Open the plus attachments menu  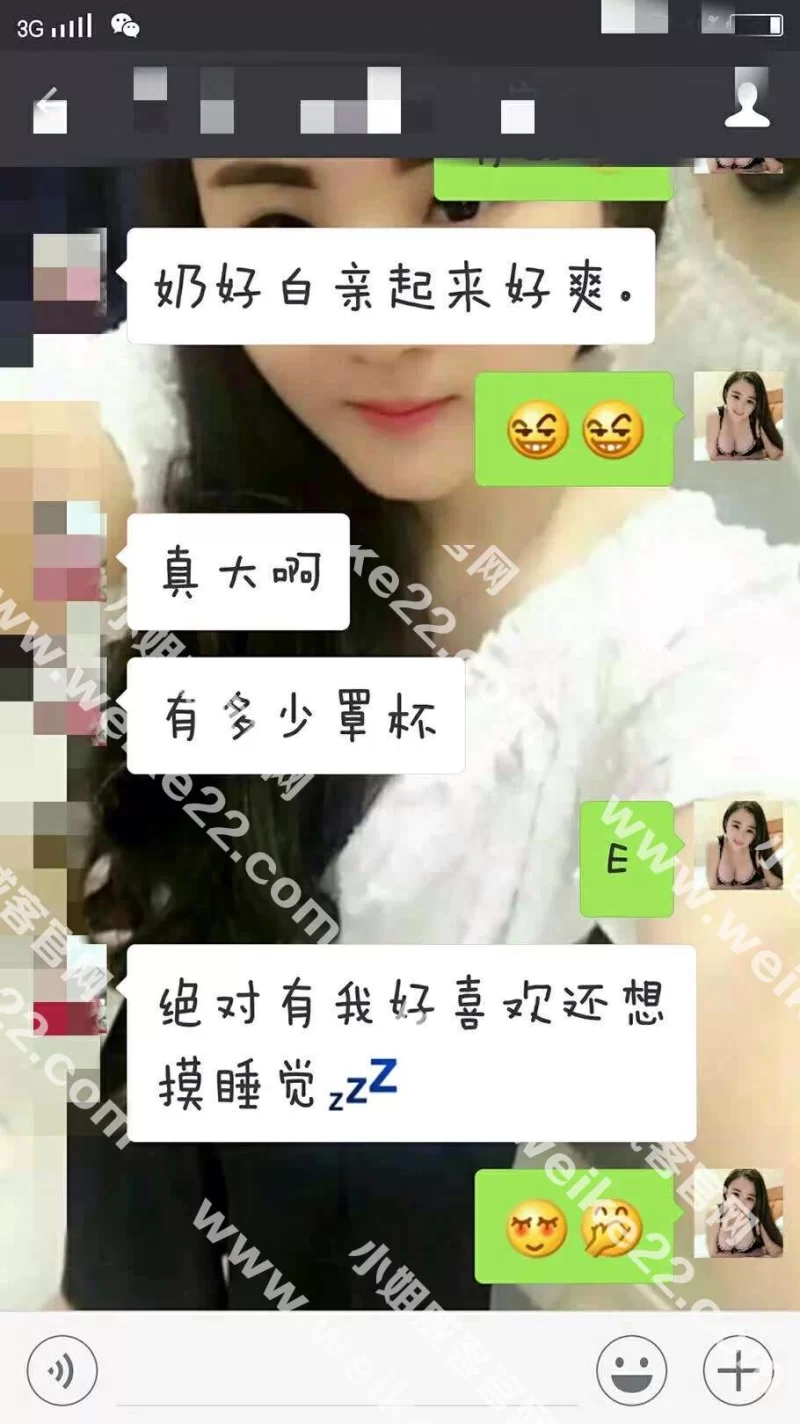[x=738, y=1367]
